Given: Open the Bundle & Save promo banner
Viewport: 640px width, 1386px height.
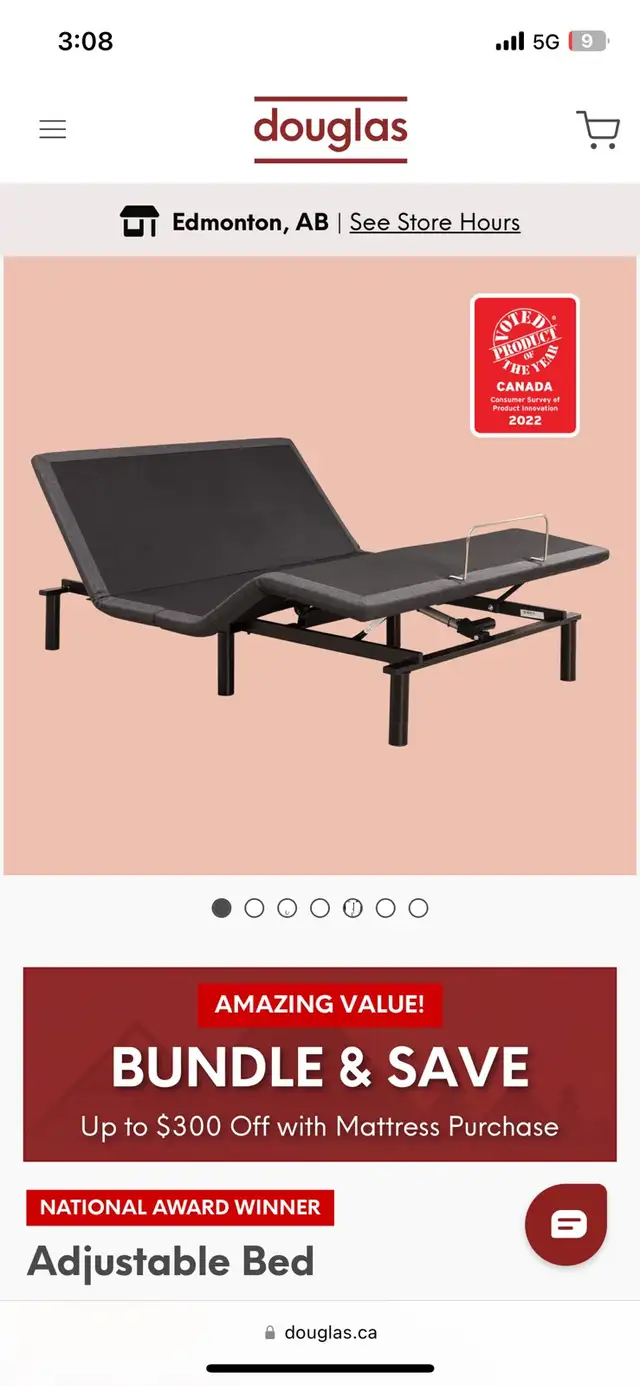Looking at the screenshot, I should pos(320,1064).
